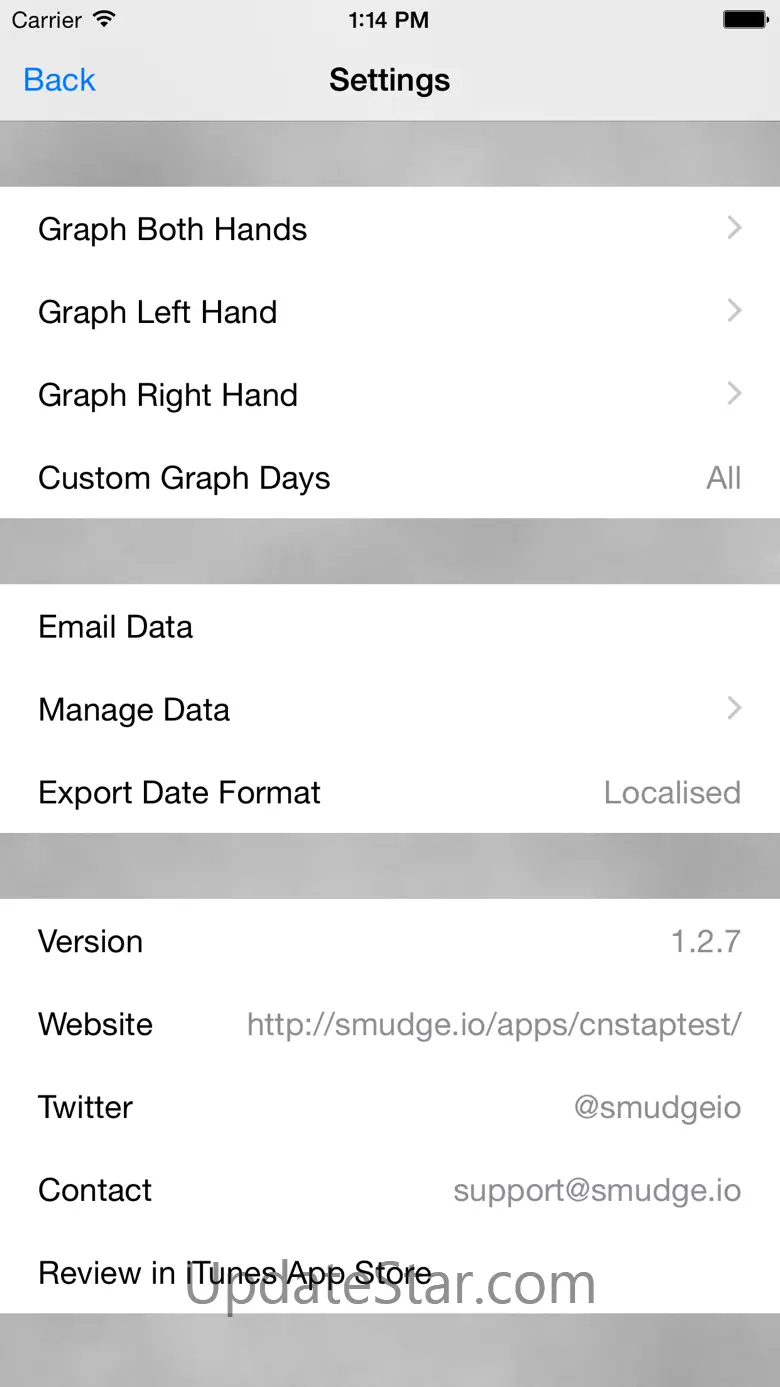This screenshot has height=1387, width=780.
Task: Open Graph Right Hand
Action: pos(390,394)
